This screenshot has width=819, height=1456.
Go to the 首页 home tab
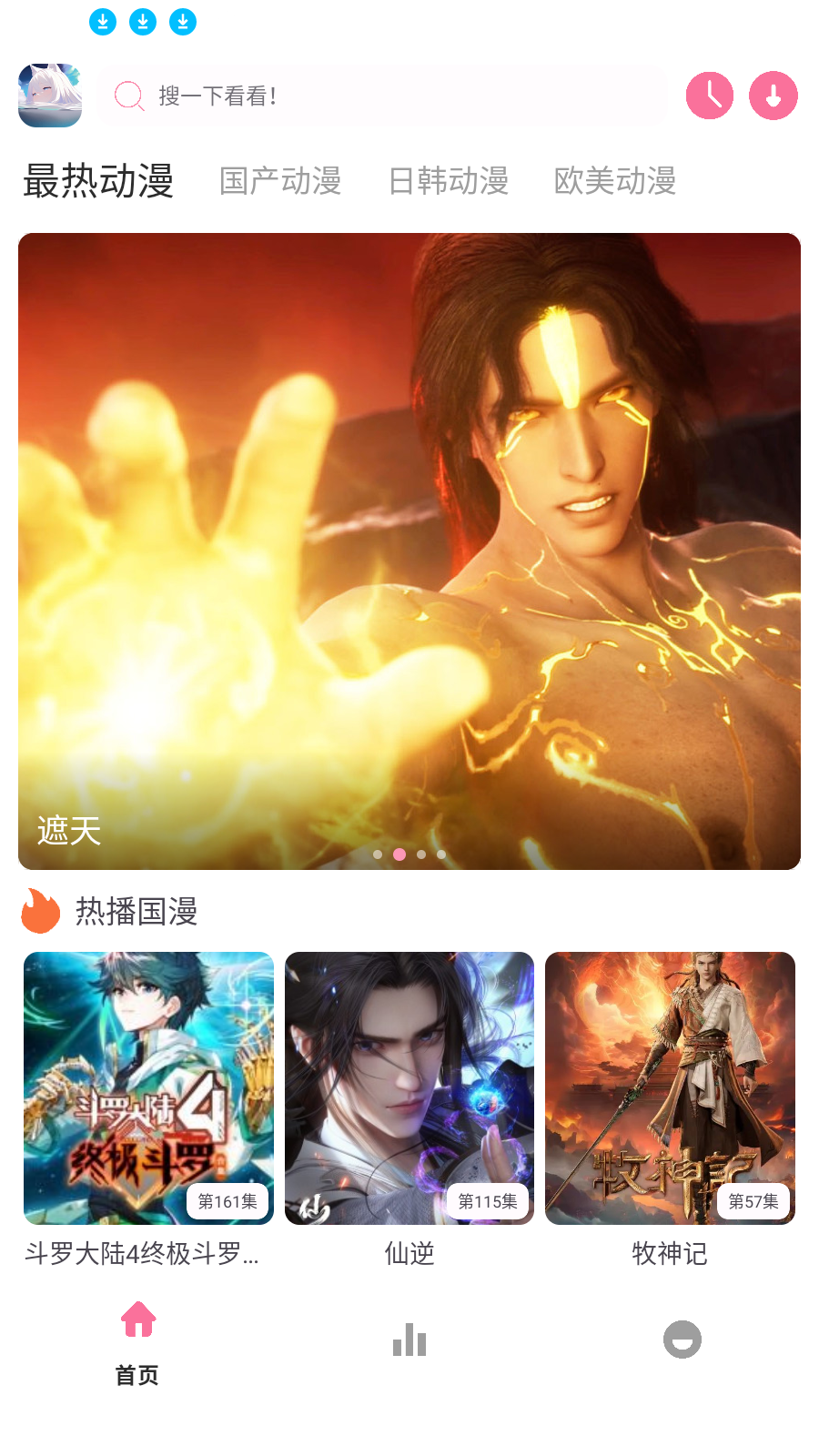tap(137, 1342)
